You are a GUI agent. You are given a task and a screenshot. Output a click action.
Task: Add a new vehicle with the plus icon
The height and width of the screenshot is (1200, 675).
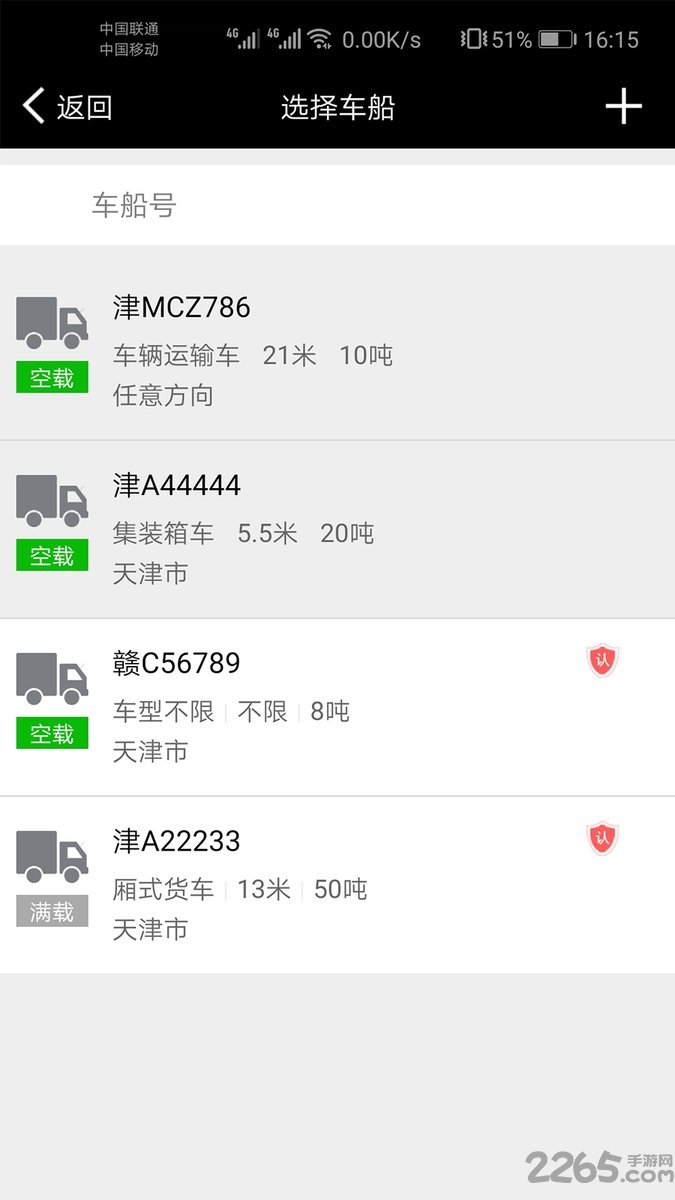[x=623, y=106]
